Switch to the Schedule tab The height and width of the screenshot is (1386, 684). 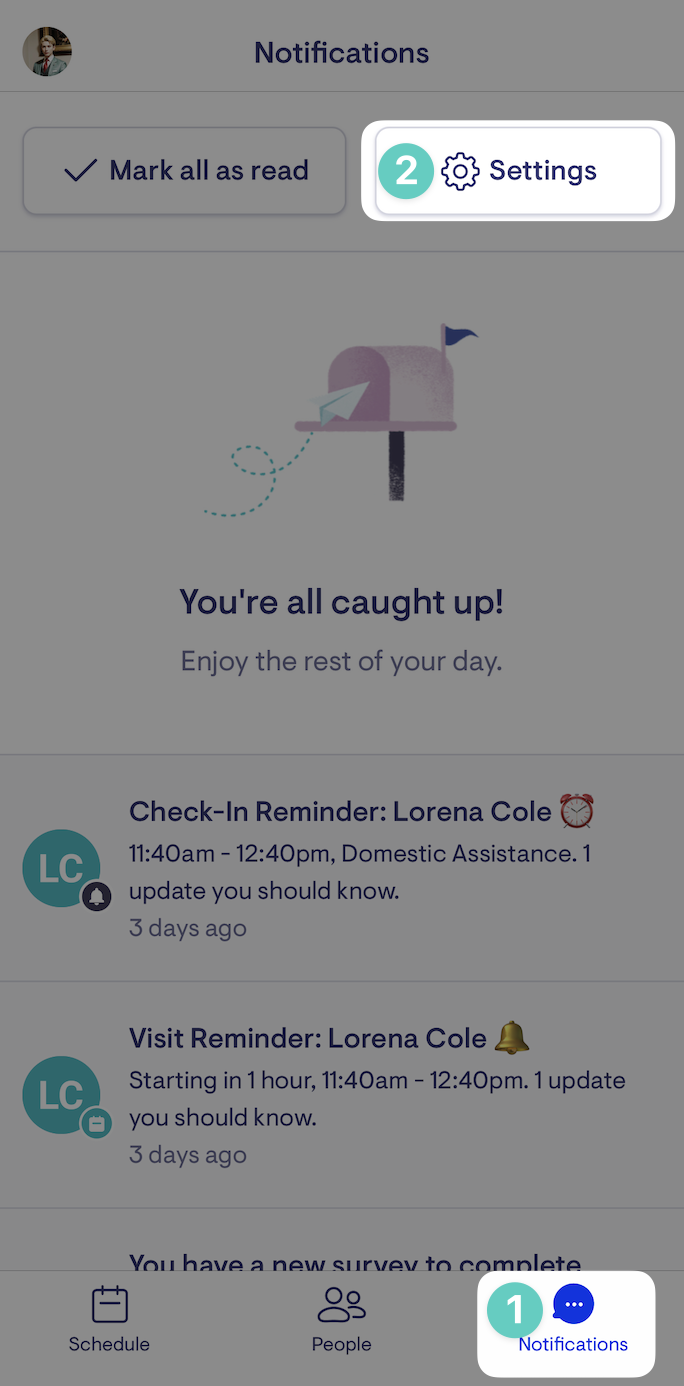[109, 1320]
